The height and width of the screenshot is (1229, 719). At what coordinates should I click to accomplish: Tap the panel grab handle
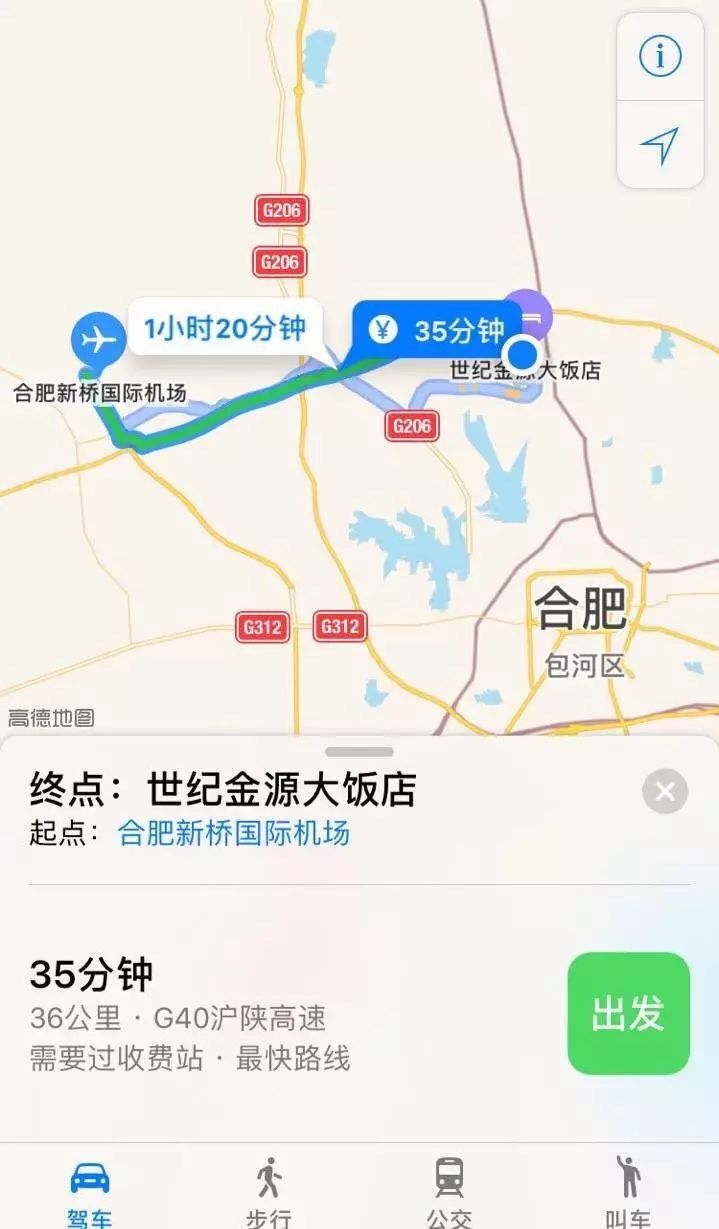[x=359, y=752]
